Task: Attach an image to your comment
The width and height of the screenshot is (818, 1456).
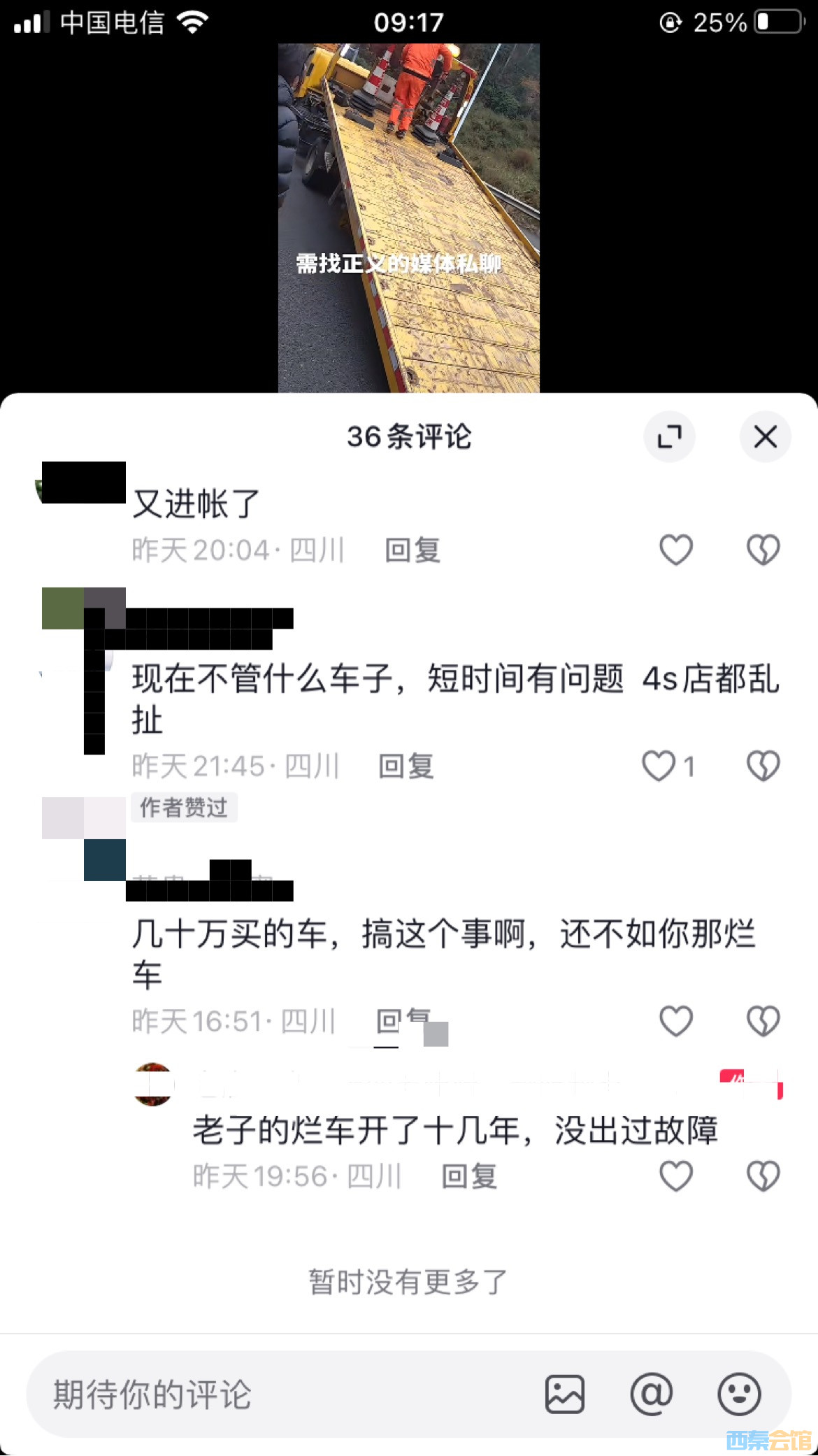Action: pyautogui.click(x=564, y=1394)
